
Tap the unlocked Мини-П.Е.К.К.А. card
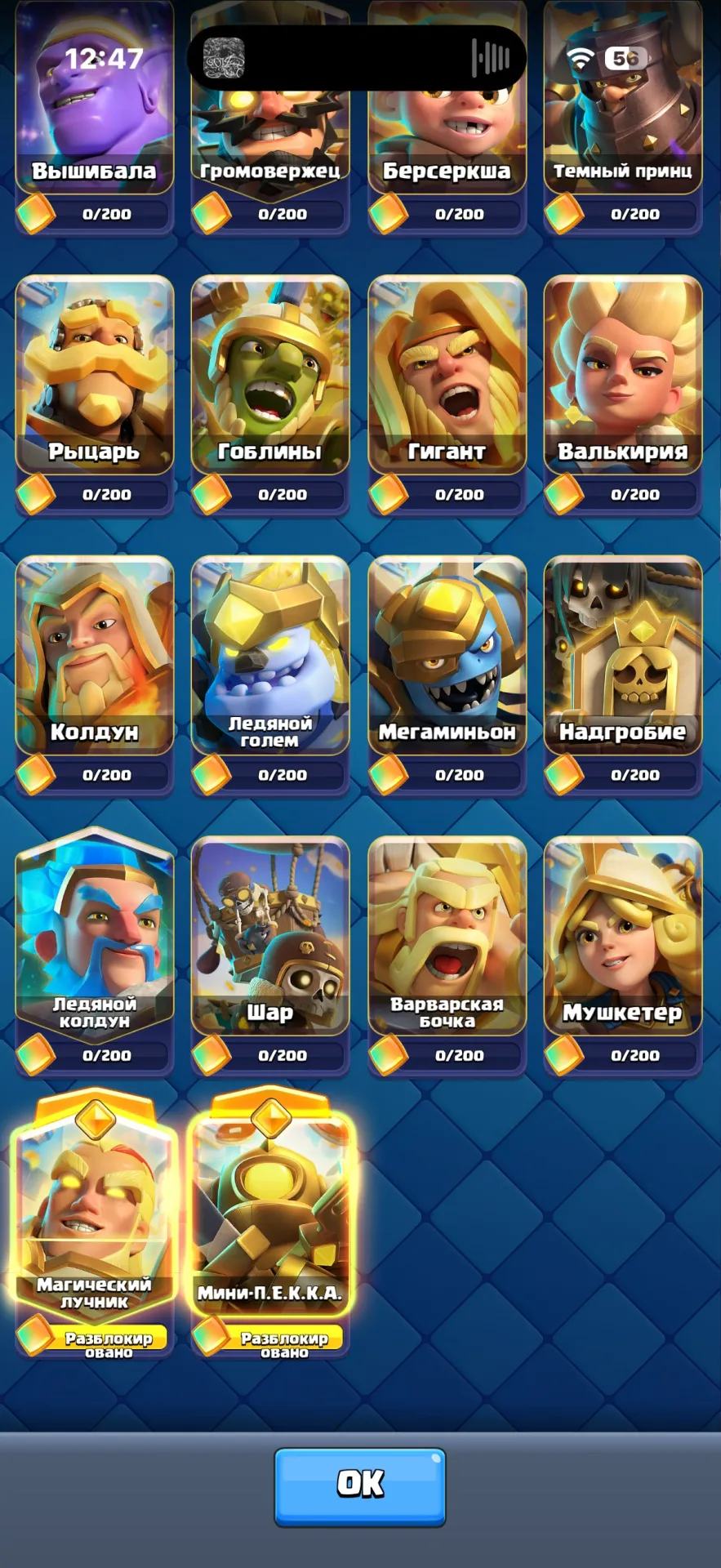click(x=270, y=1224)
